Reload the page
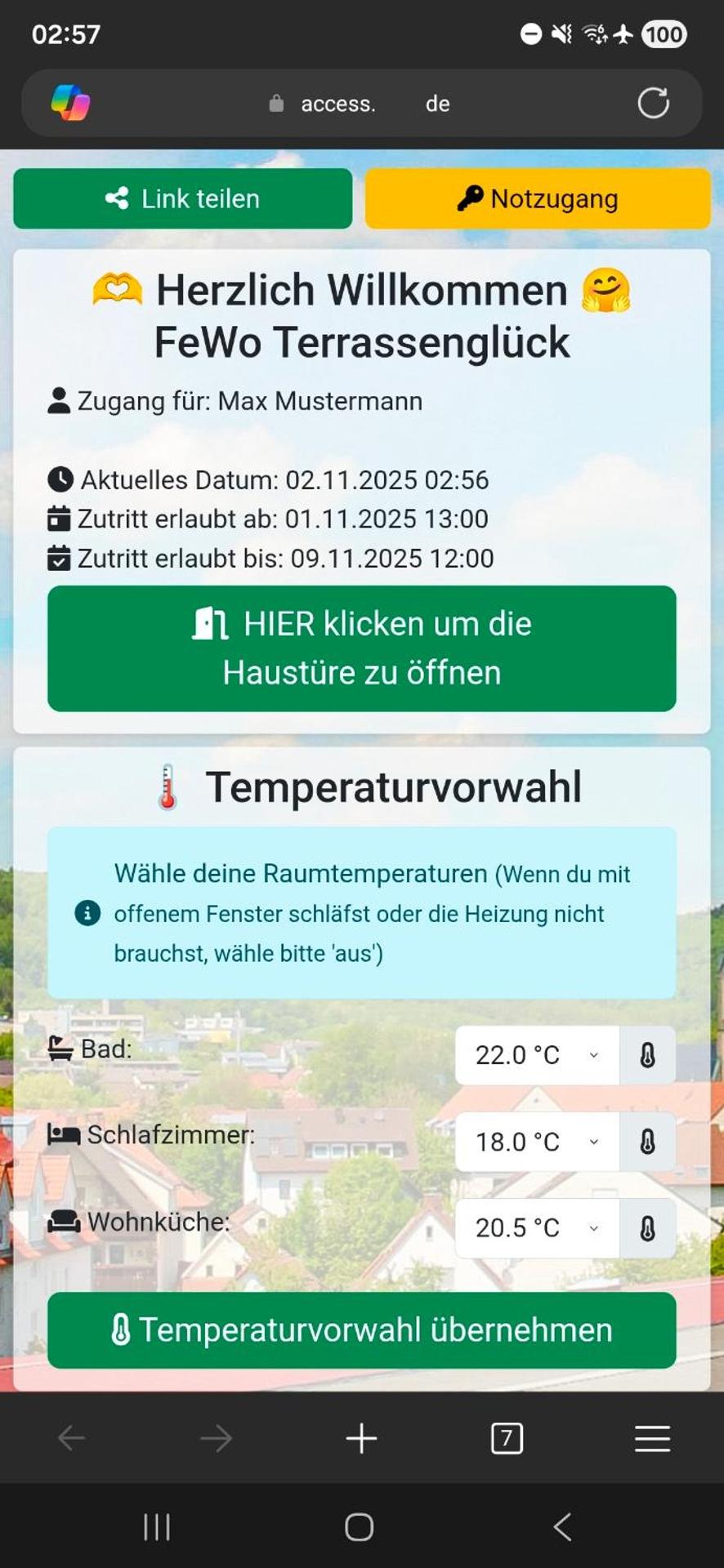The height and width of the screenshot is (1568, 724). 652,103
